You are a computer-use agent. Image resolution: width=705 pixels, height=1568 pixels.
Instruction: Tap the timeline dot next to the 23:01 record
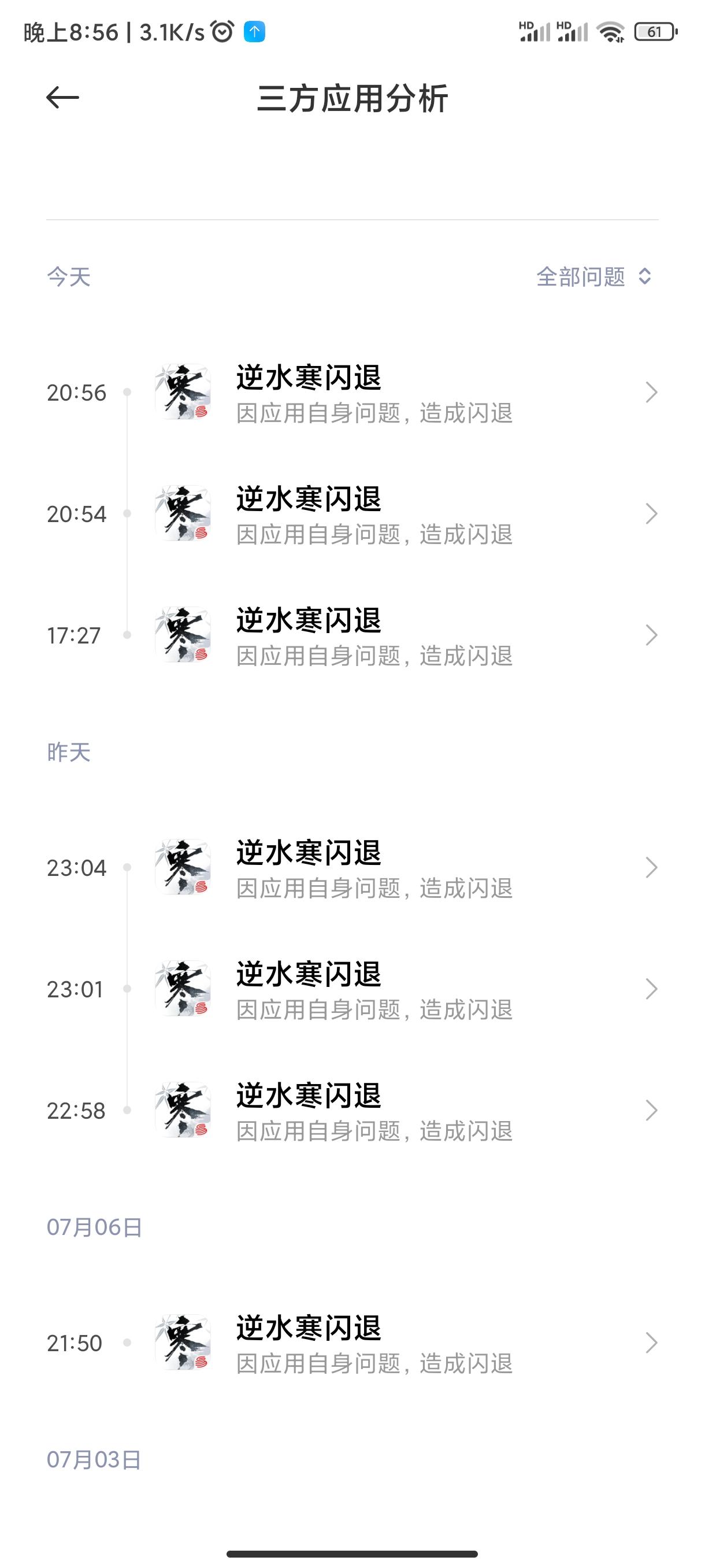click(x=127, y=989)
